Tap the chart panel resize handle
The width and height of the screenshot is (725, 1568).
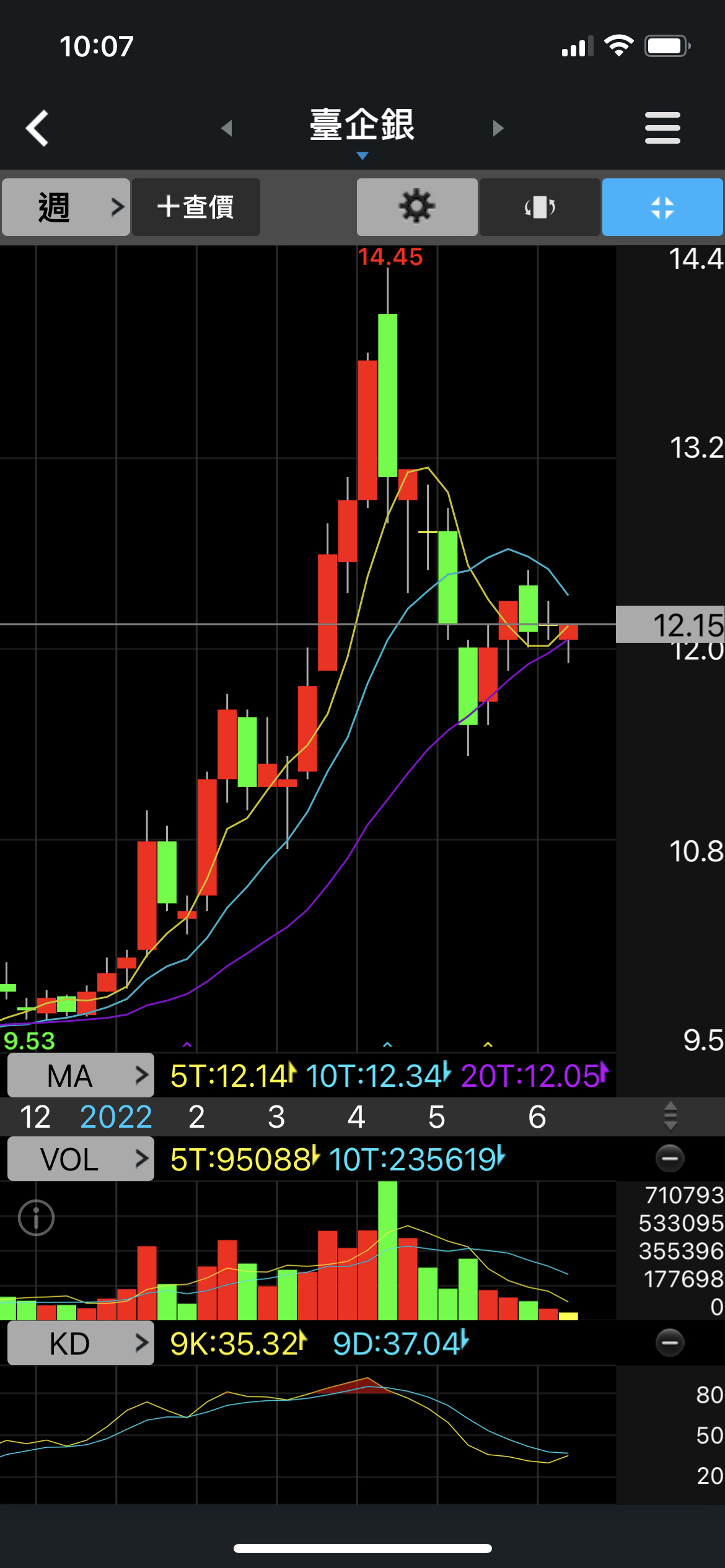[x=670, y=1116]
